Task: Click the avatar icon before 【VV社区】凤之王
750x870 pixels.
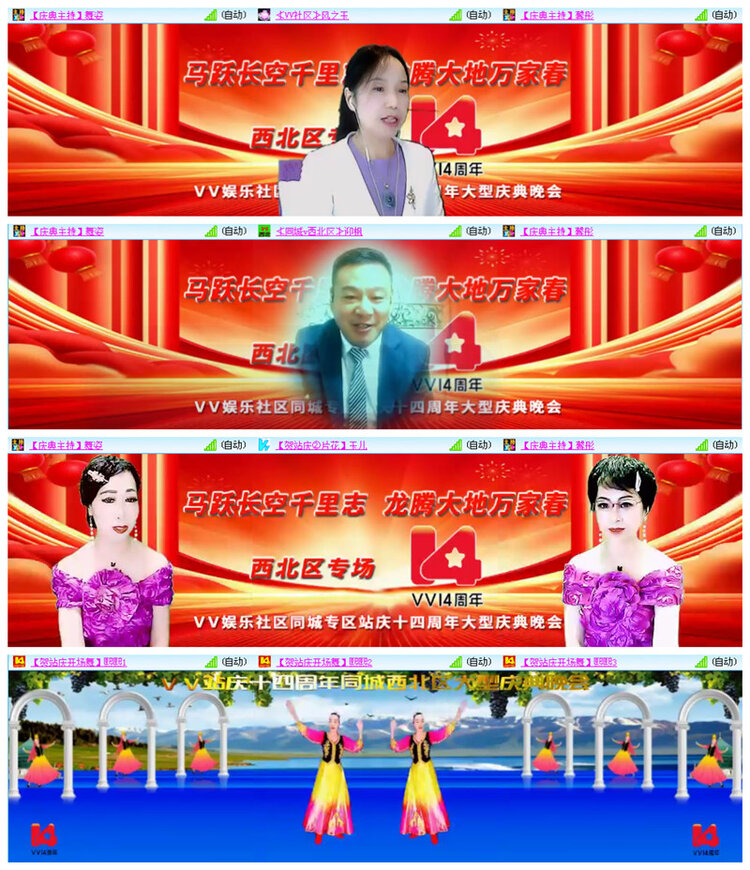Action: tap(263, 12)
